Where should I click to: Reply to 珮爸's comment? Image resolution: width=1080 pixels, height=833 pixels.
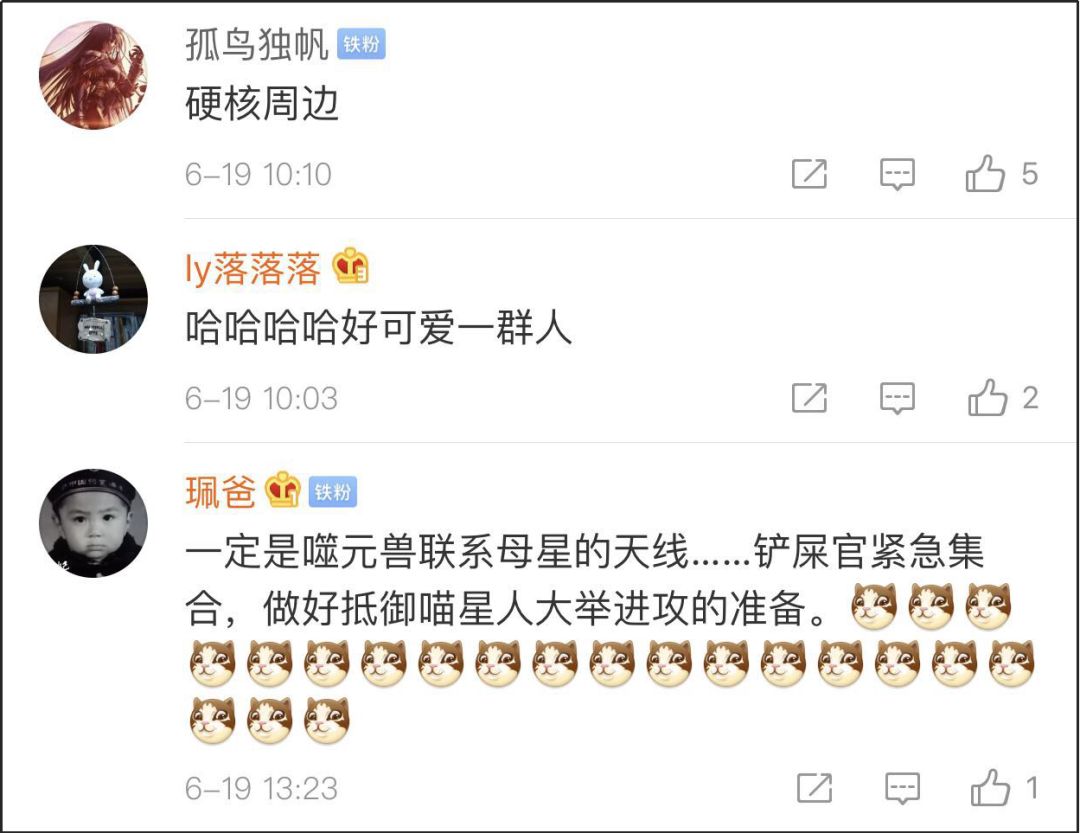(903, 787)
